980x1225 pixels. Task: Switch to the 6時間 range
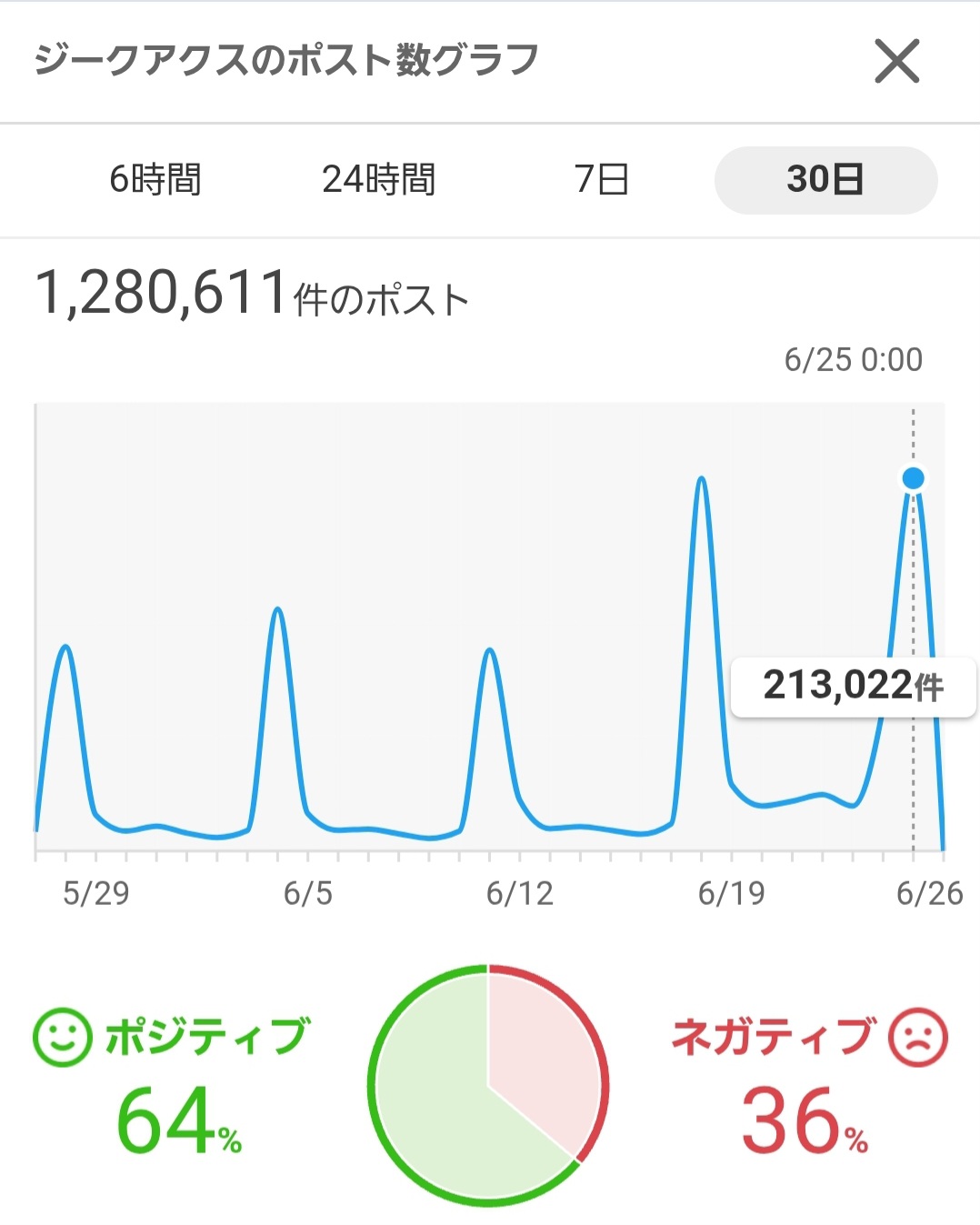[155, 179]
